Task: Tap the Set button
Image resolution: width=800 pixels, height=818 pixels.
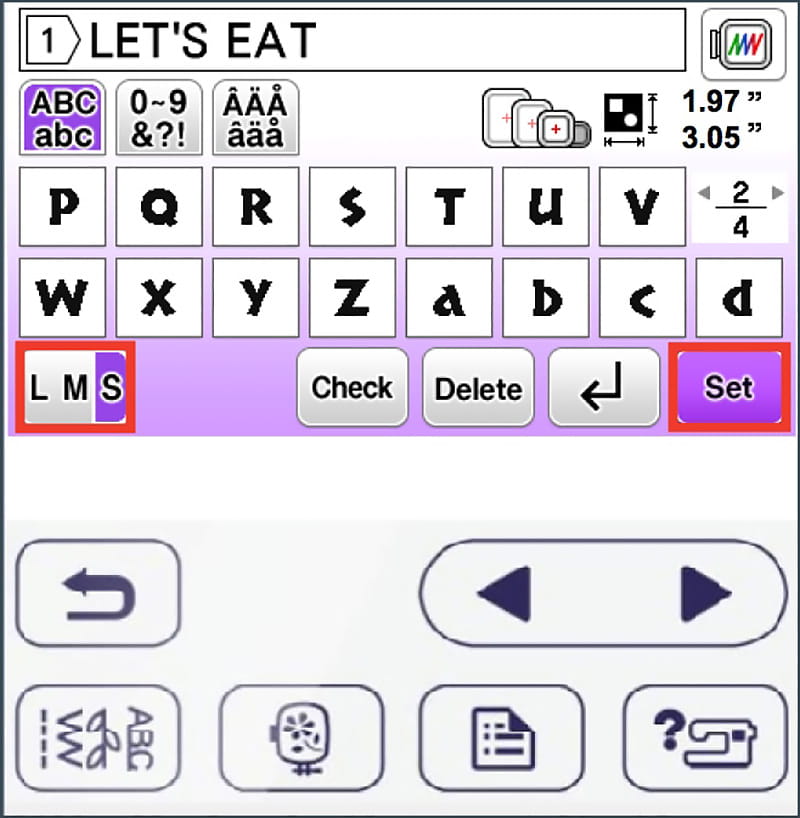Action: pyautogui.click(x=728, y=388)
